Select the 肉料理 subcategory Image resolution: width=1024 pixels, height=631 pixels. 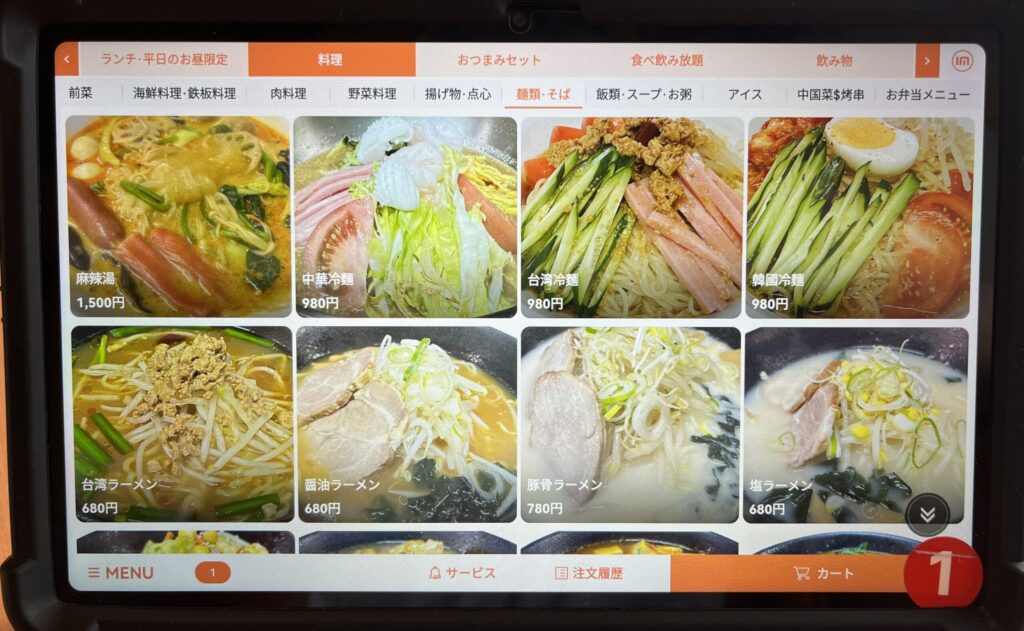(288, 94)
